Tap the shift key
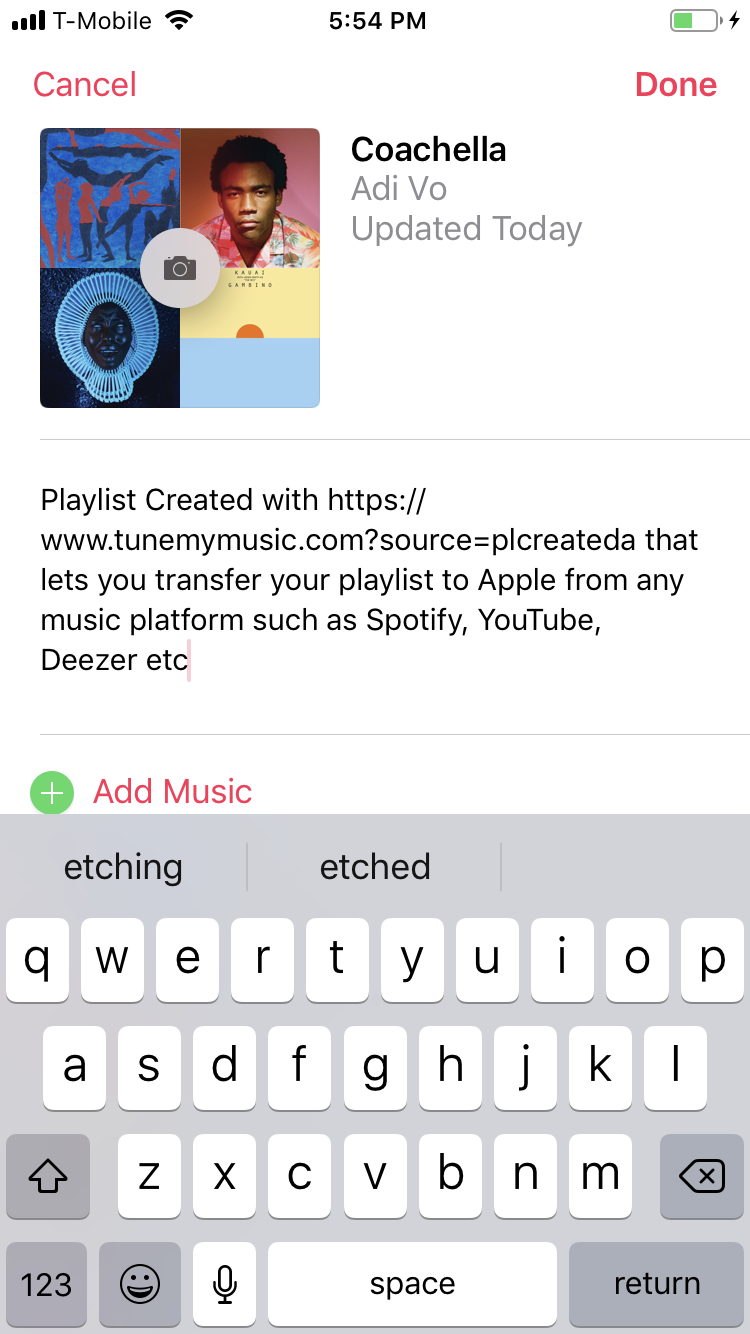The image size is (750, 1334). 47,1176
